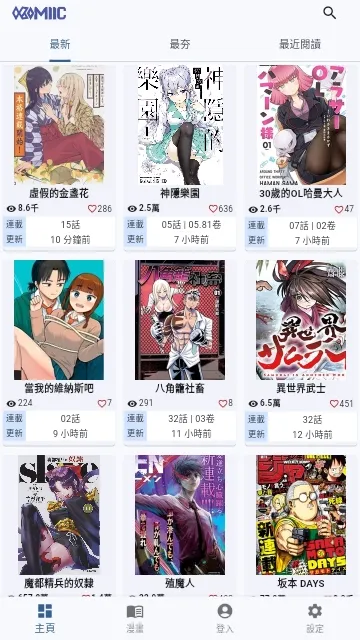Open the manga 虛假的金盞花

tap(59, 158)
